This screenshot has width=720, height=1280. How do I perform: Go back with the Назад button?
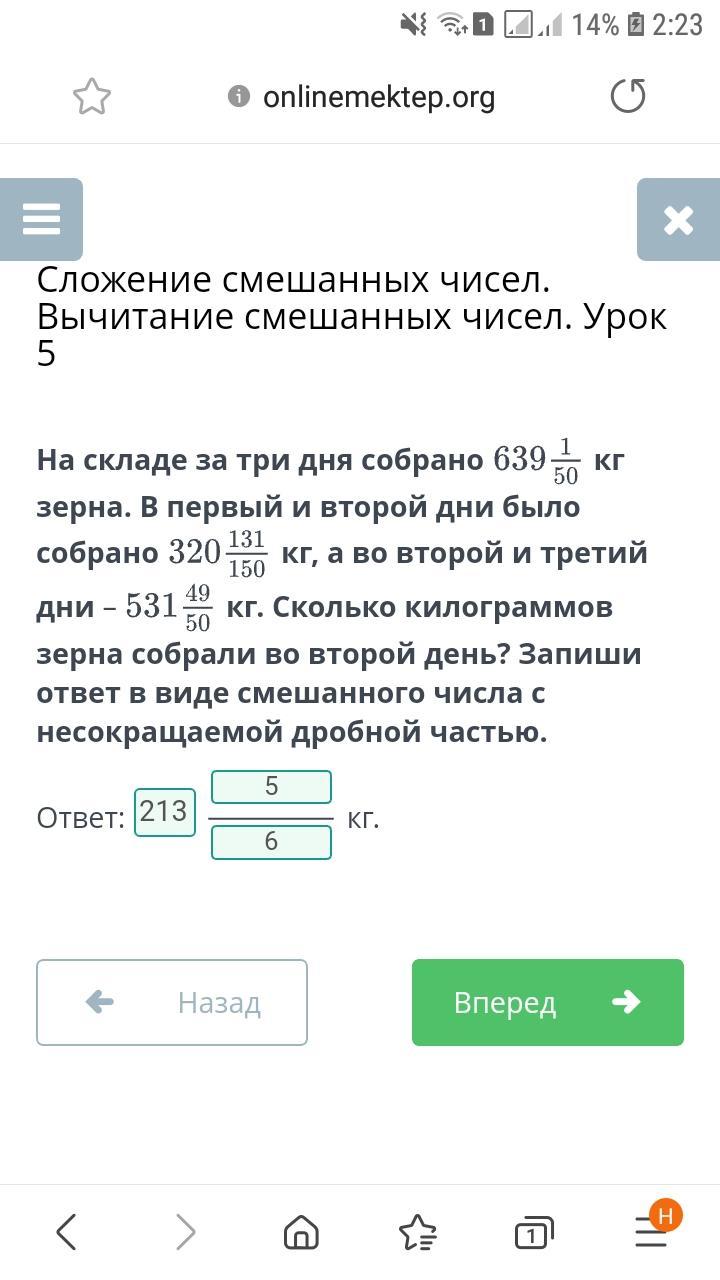tap(172, 1002)
